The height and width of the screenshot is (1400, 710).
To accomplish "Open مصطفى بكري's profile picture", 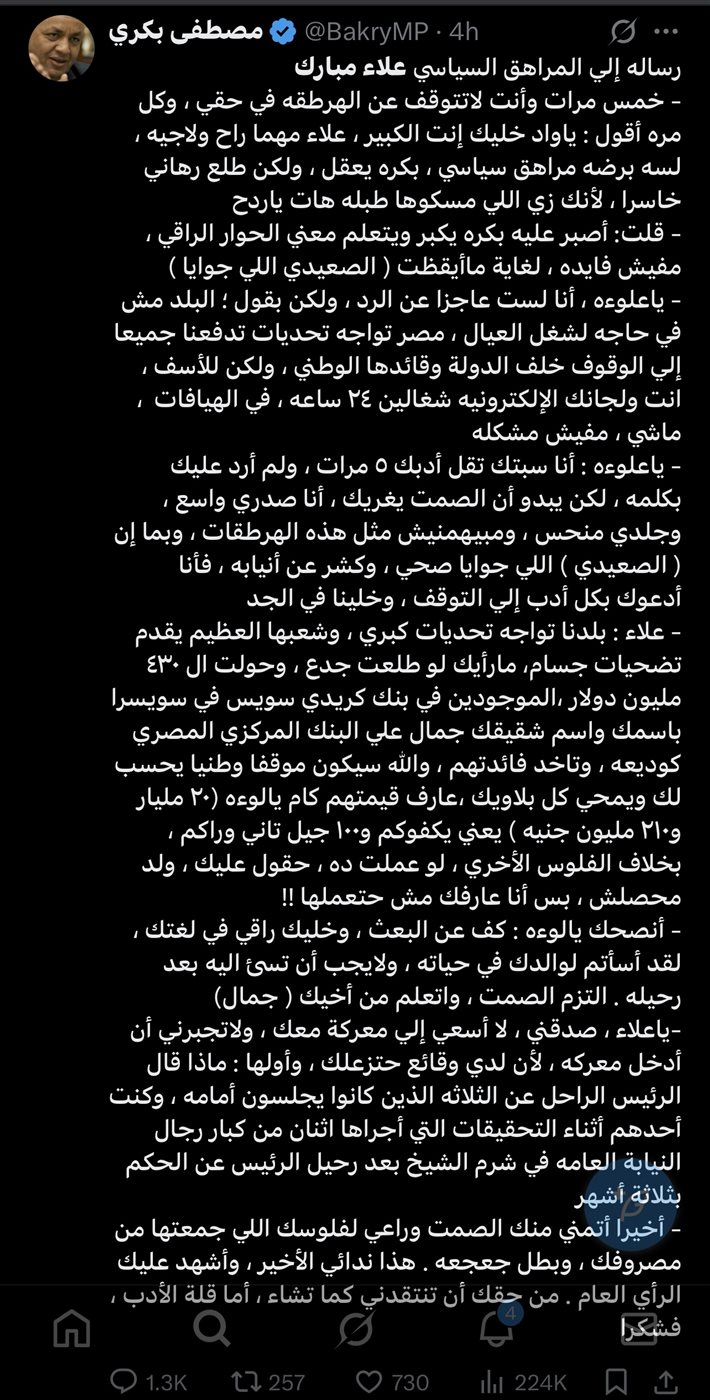I will tap(61, 51).
